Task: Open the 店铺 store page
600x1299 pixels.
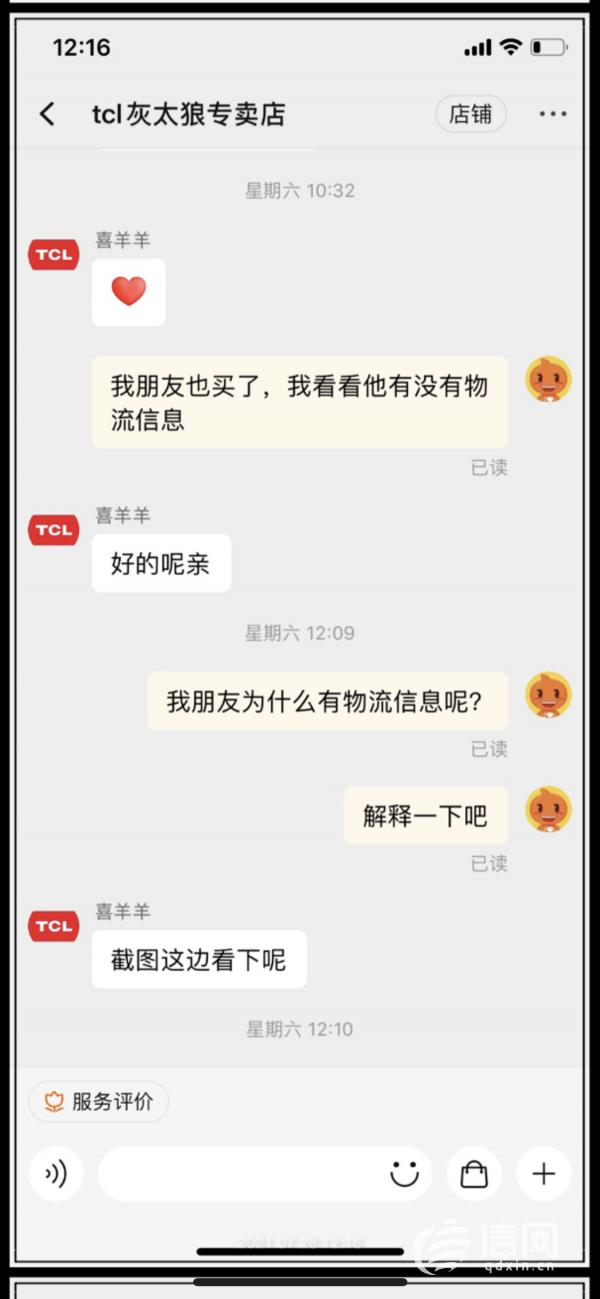Action: click(x=471, y=114)
